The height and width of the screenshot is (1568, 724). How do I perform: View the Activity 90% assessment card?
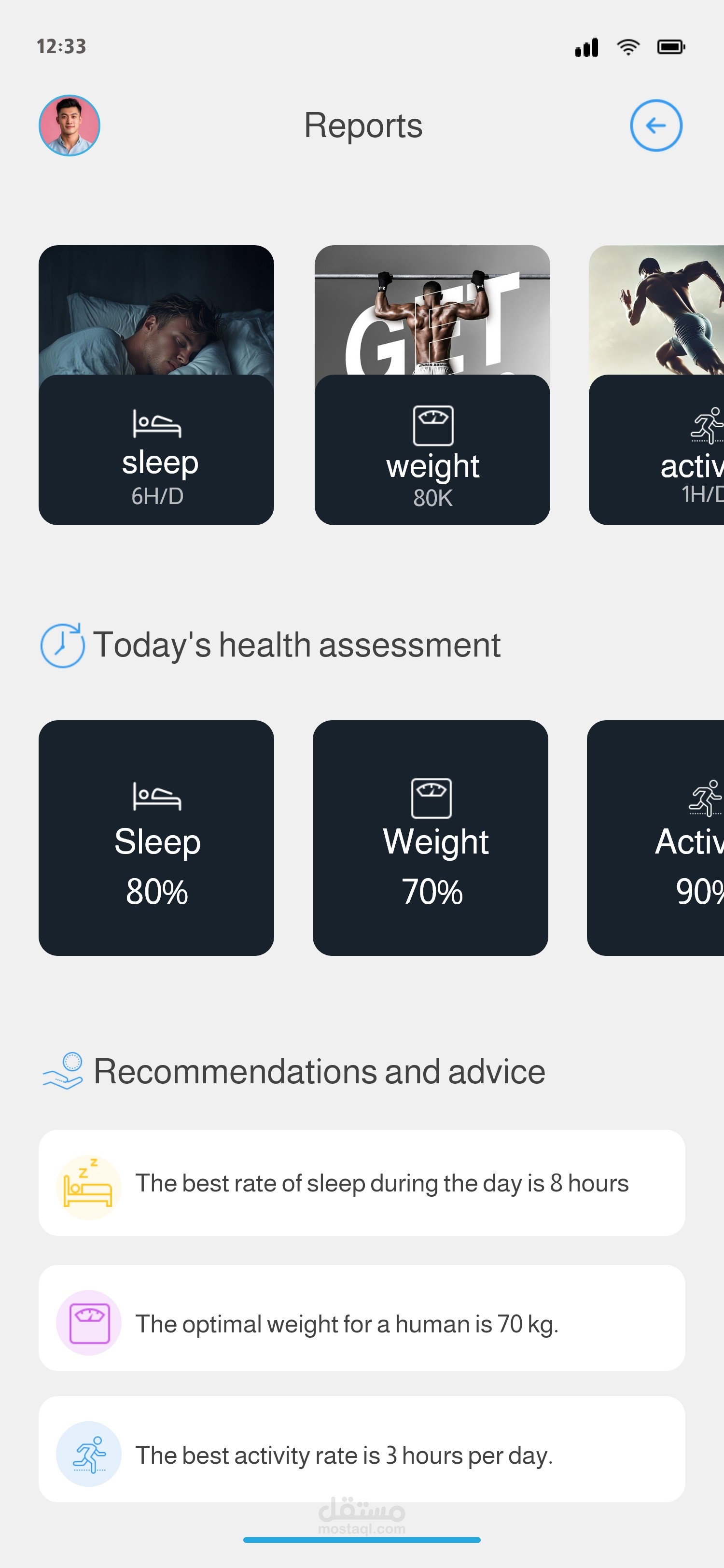click(655, 838)
